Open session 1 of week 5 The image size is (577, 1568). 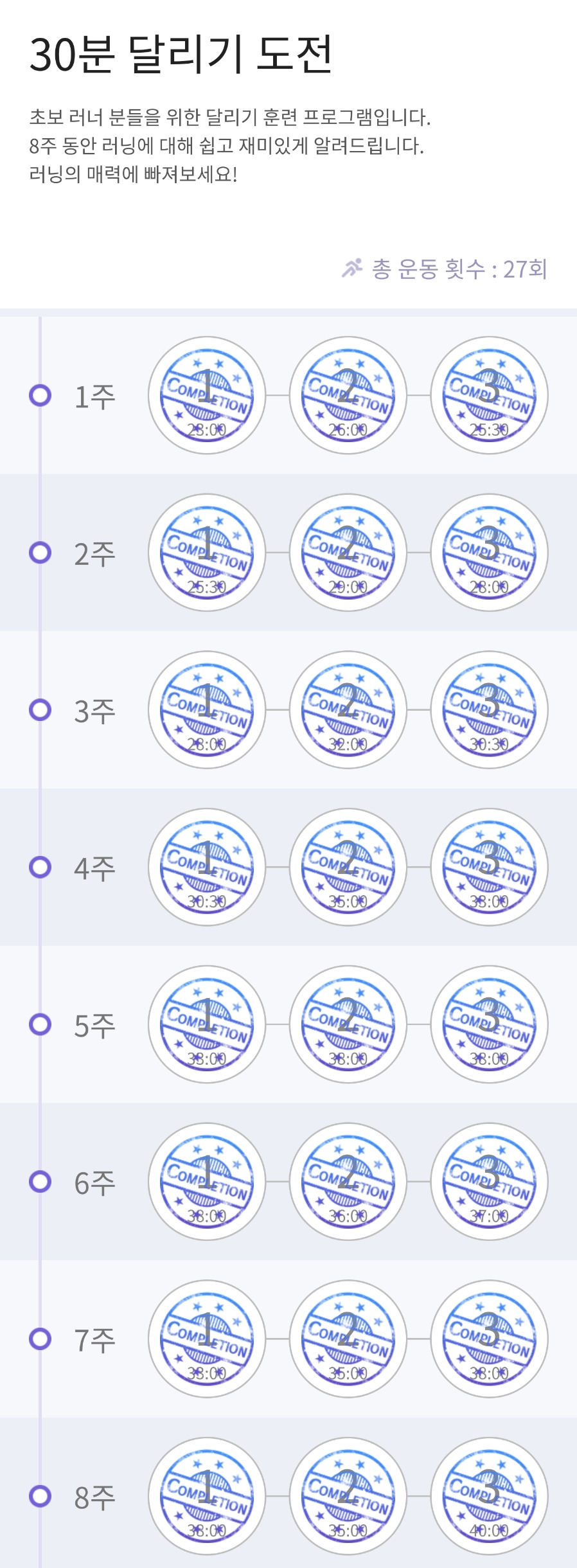coord(207,1024)
